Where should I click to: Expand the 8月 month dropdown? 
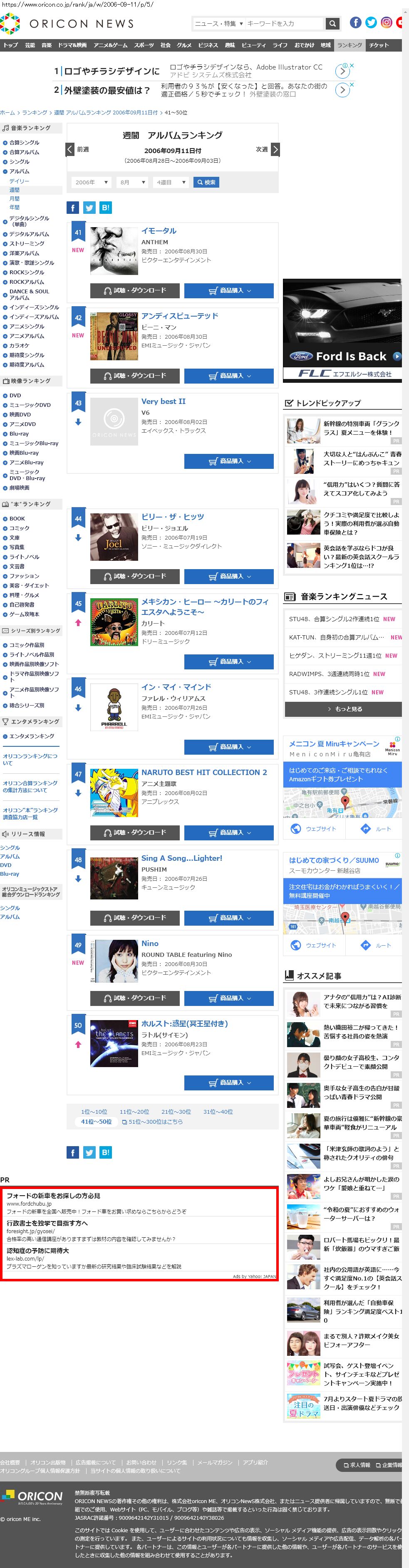[x=132, y=182]
